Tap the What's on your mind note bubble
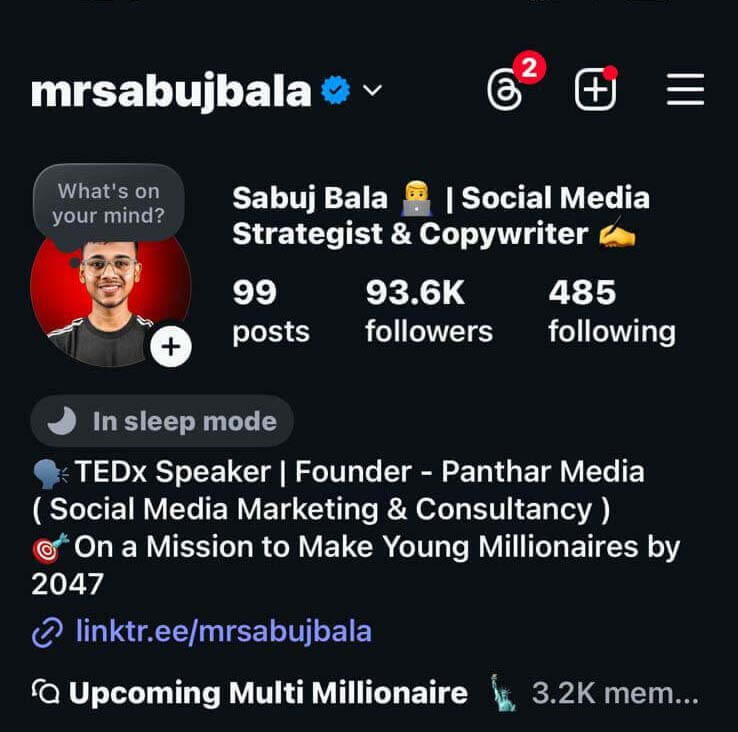 click(x=108, y=201)
